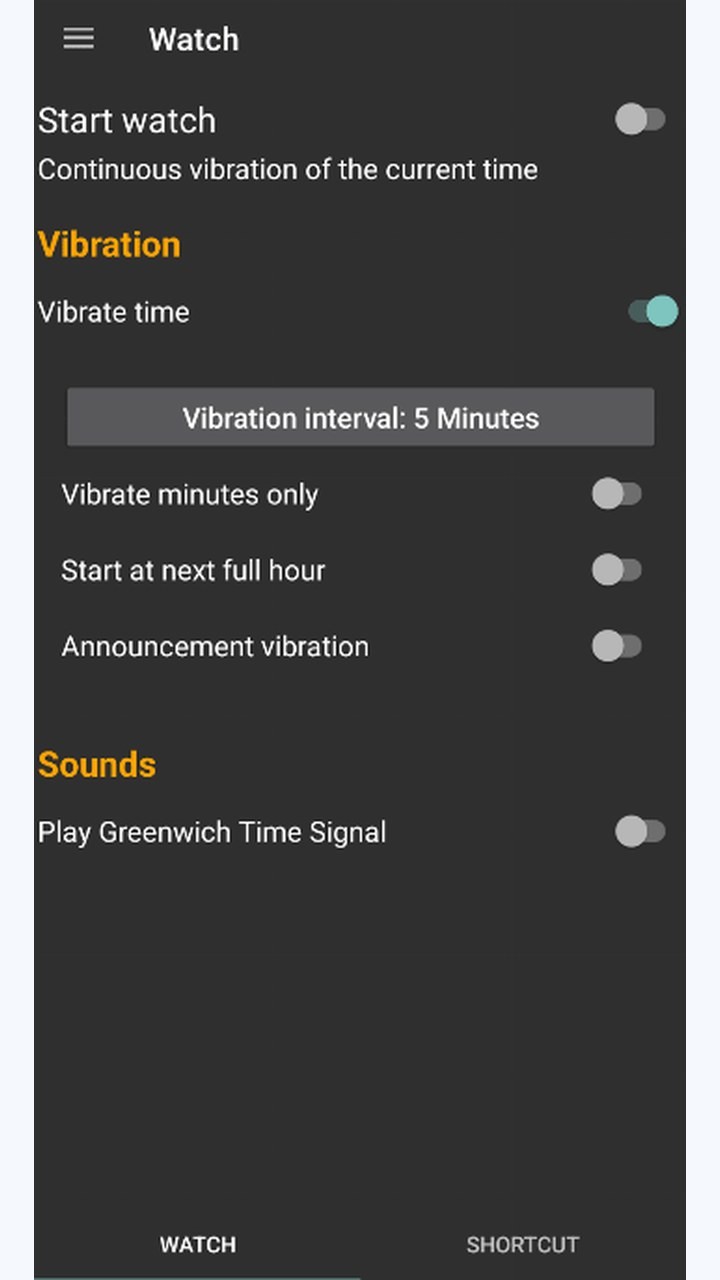Enable the Start watch switch
The image size is (720, 1280).
(640, 120)
